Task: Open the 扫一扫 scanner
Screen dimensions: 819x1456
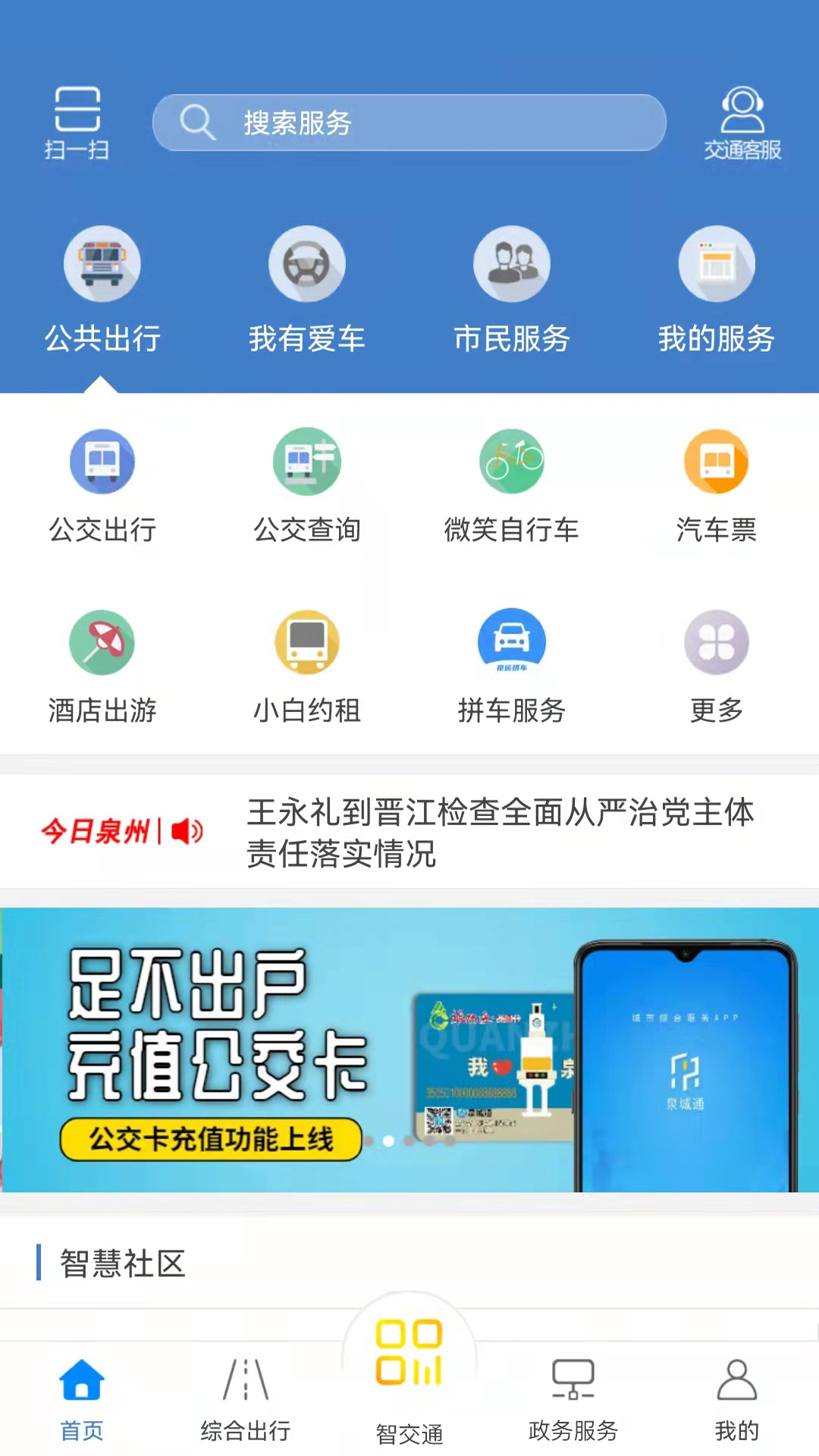Action: 77,122
